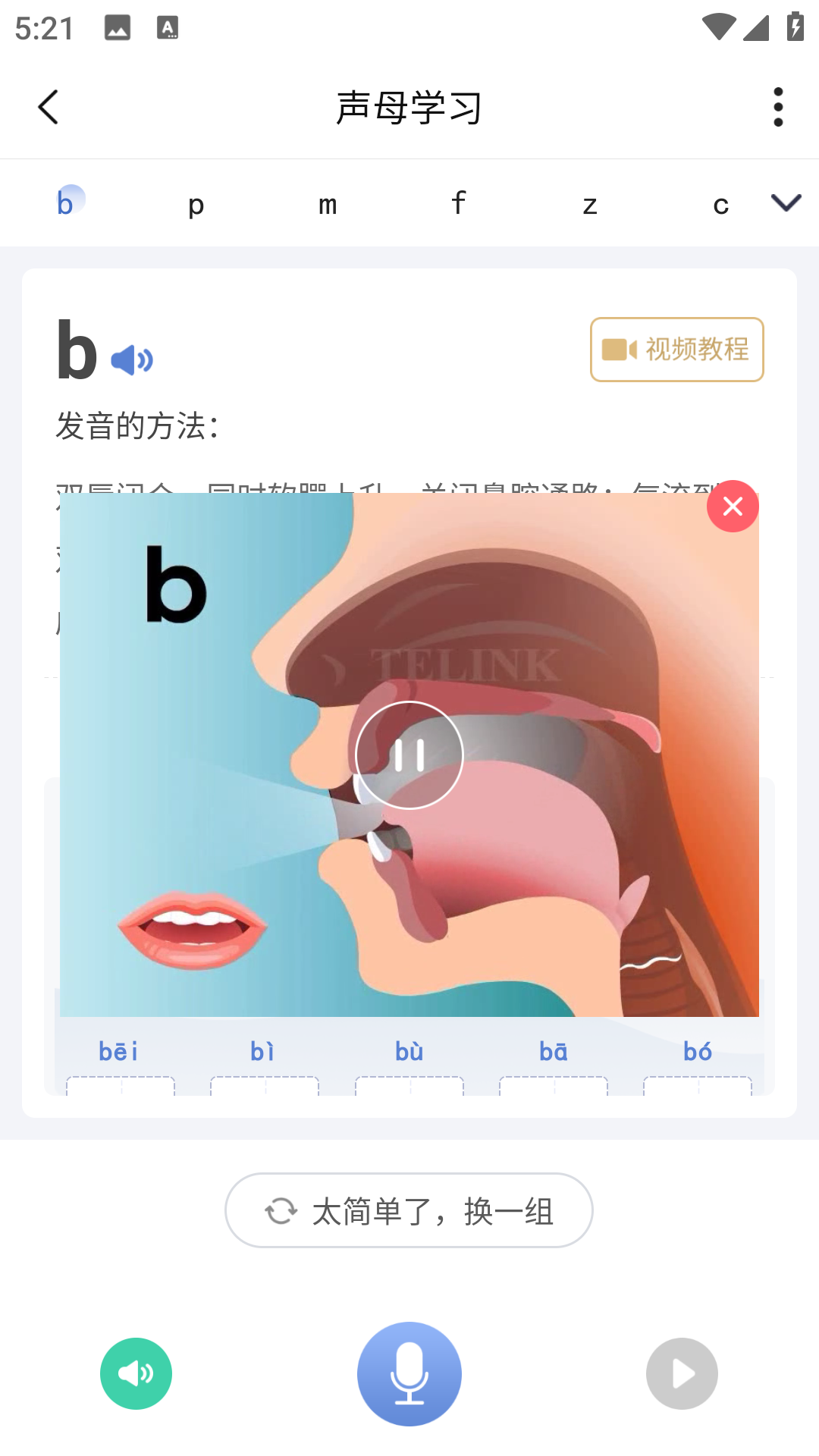Viewport: 819px width, 1456px height.
Task: Open the 视频教程 video tutorial
Action: (676, 350)
